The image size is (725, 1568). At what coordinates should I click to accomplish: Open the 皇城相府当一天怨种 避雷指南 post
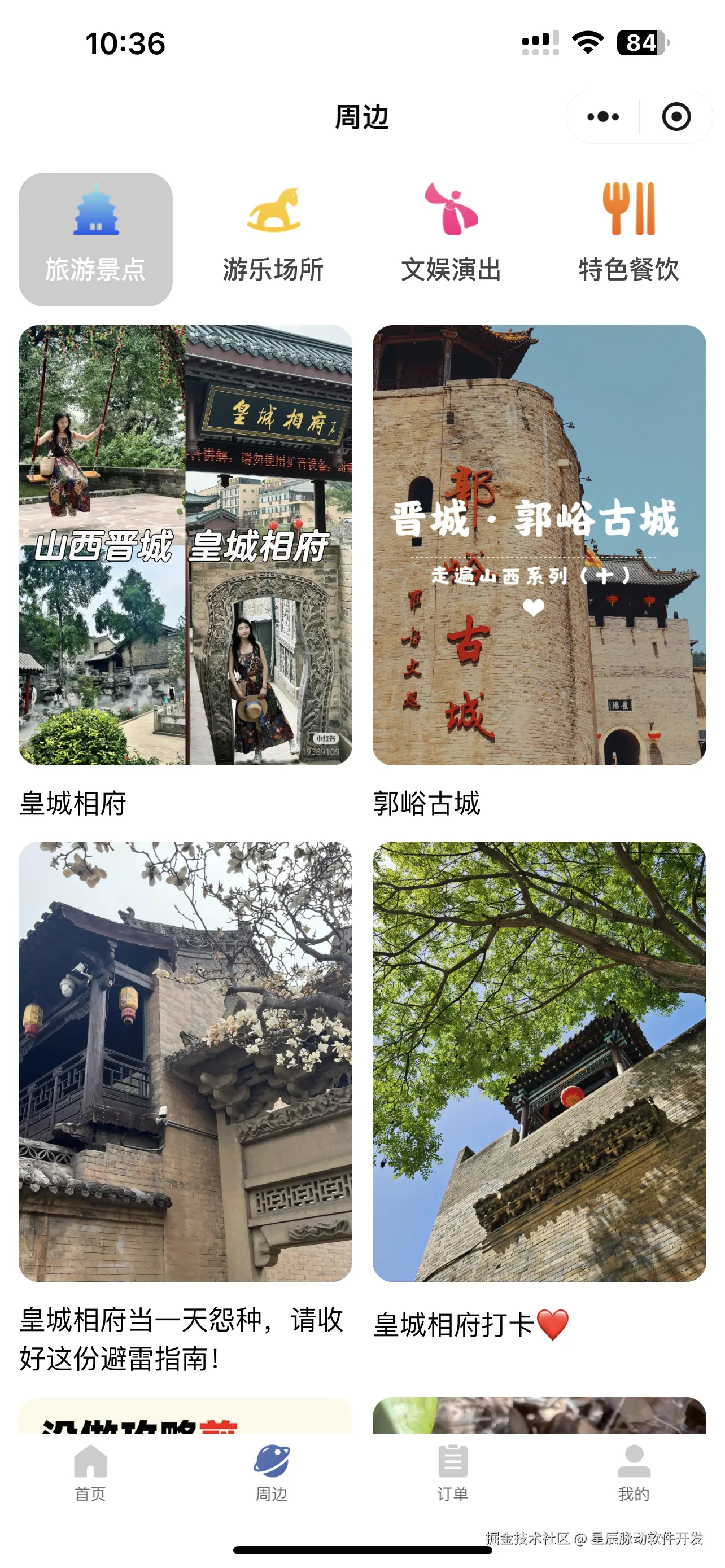coord(186,1109)
